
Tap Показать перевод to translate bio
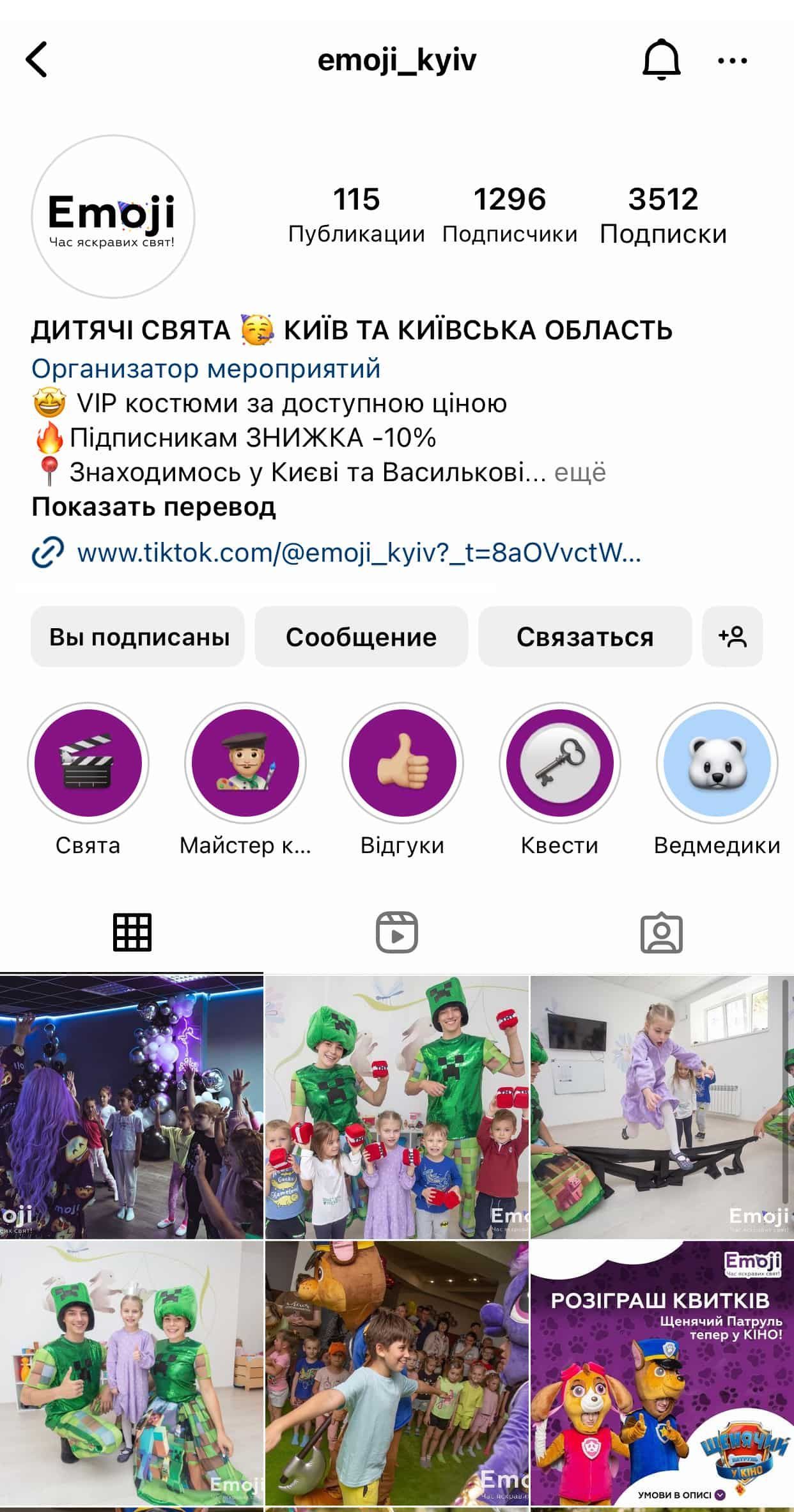pyautogui.click(x=153, y=507)
